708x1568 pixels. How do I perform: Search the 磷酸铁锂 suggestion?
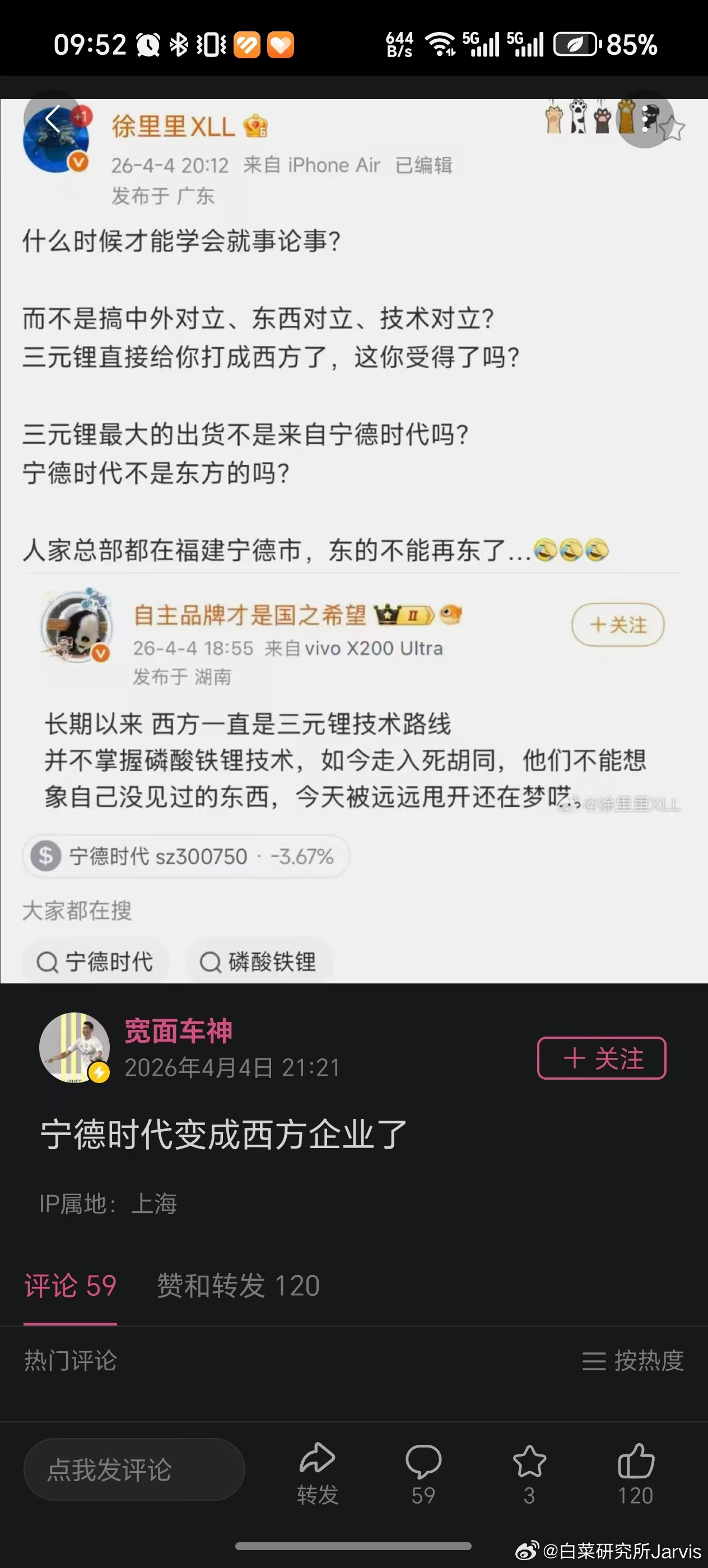[259, 962]
